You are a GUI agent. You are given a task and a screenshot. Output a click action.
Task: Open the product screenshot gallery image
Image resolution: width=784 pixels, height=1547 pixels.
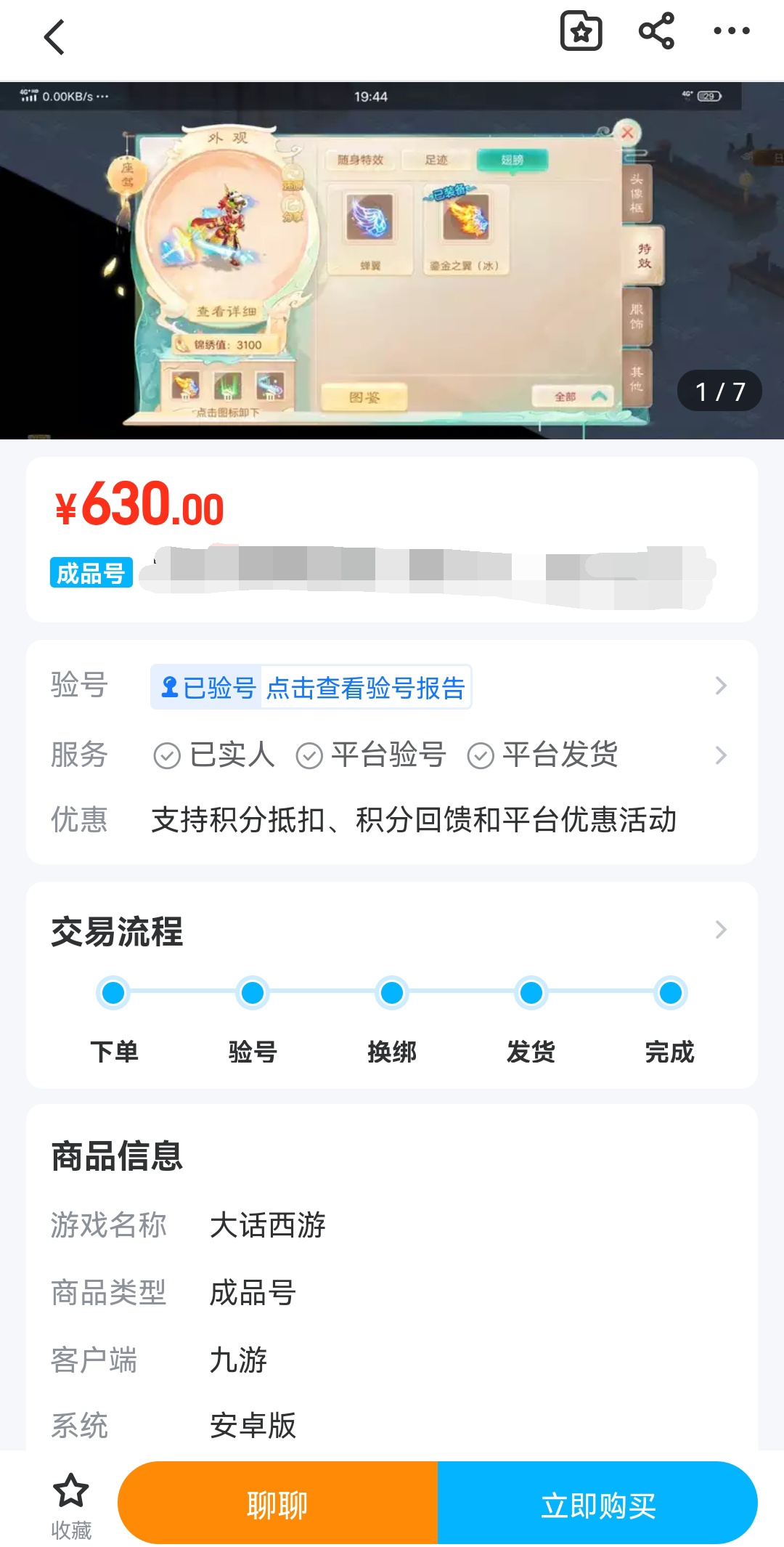tap(392, 260)
